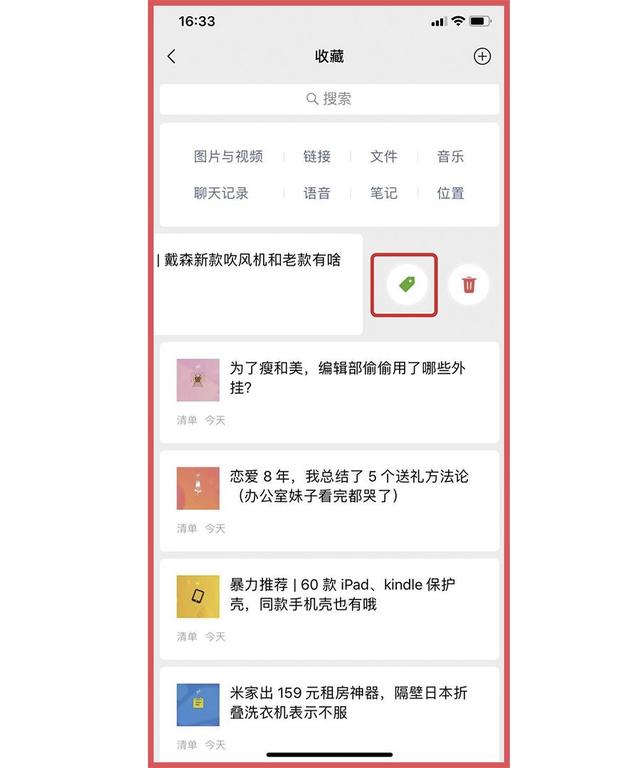Image resolution: width=640 pixels, height=768 pixels.
Task: Delete the 戴森 item with the trash icon
Action: coord(469,285)
